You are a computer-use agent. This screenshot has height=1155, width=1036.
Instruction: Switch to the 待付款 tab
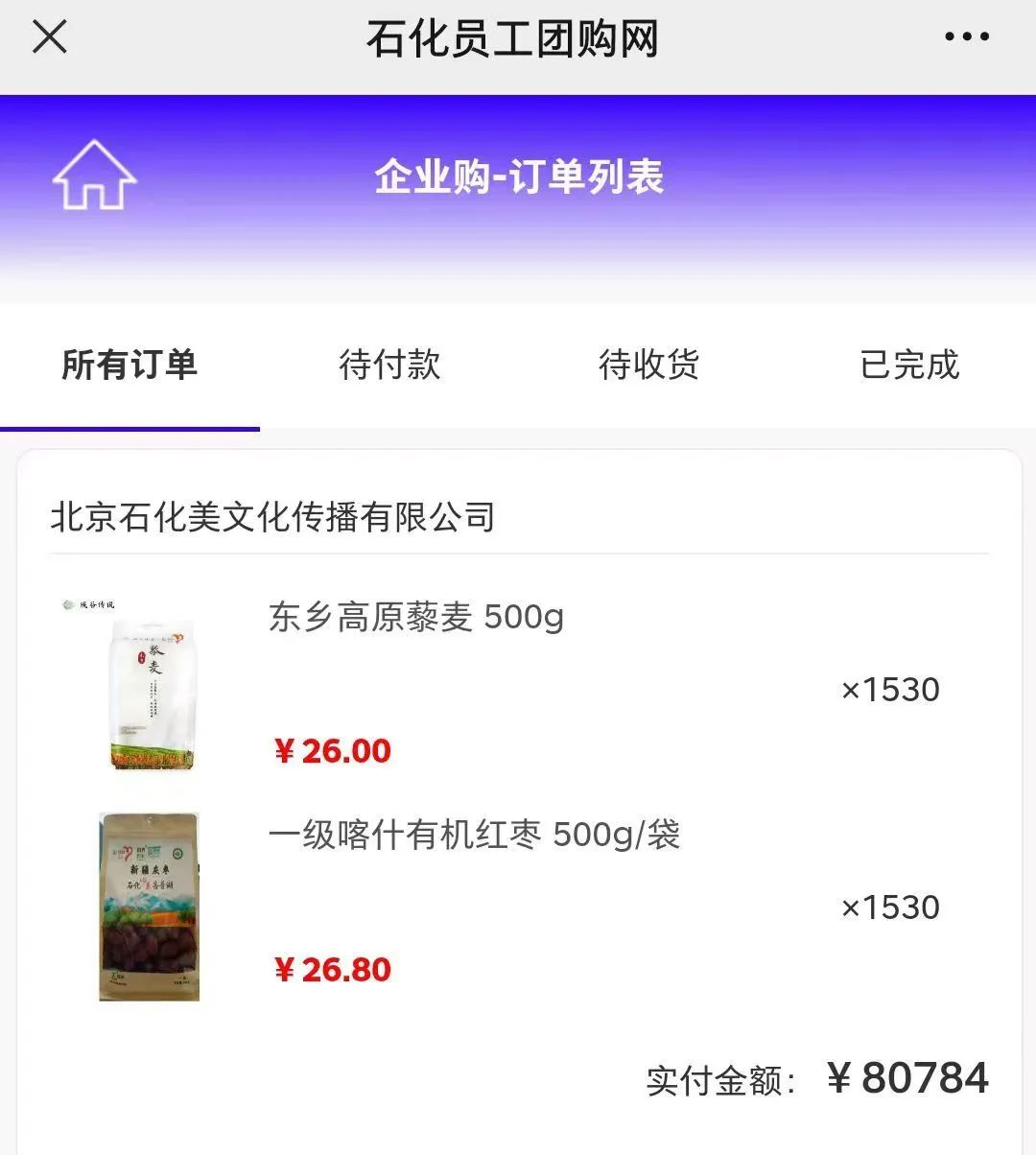388,366
